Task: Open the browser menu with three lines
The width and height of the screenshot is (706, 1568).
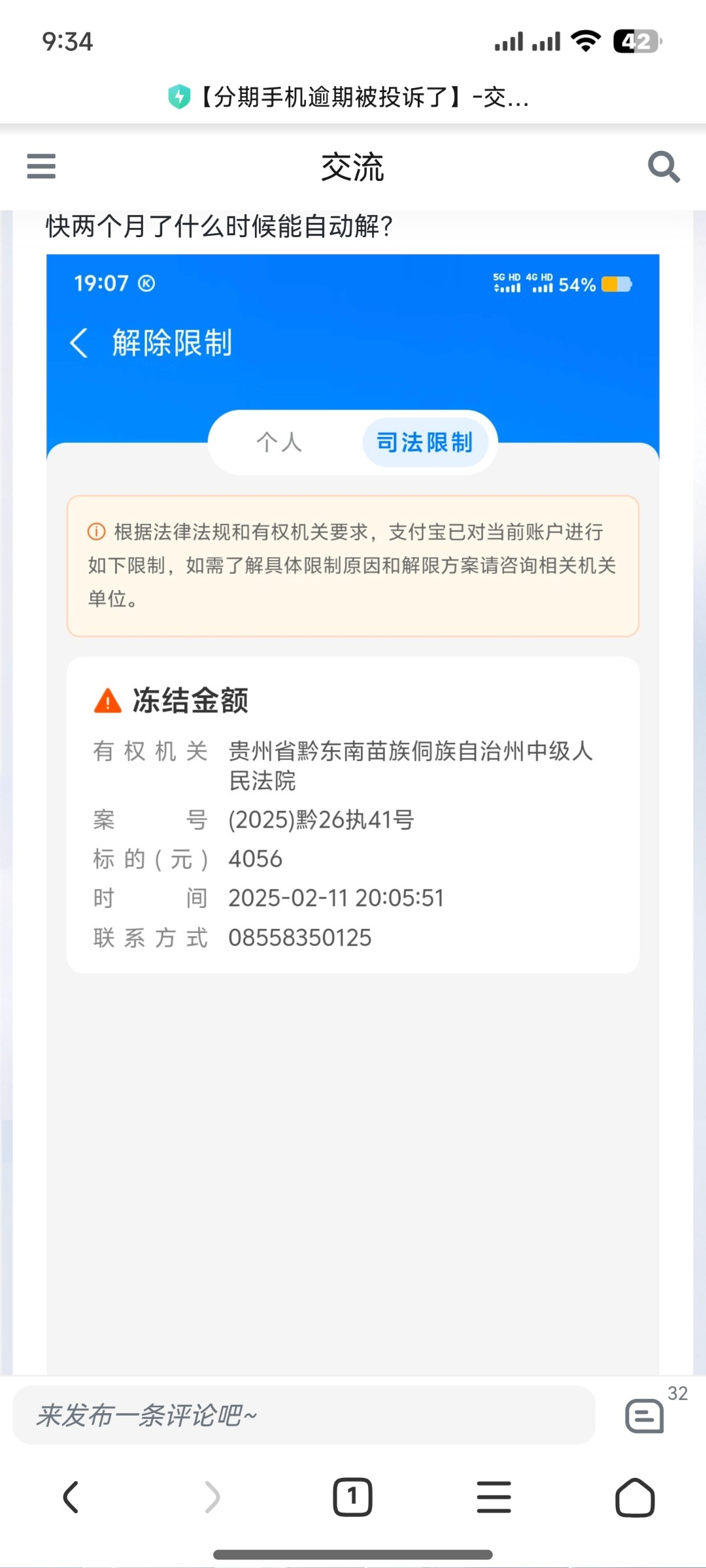Action: [x=494, y=1497]
